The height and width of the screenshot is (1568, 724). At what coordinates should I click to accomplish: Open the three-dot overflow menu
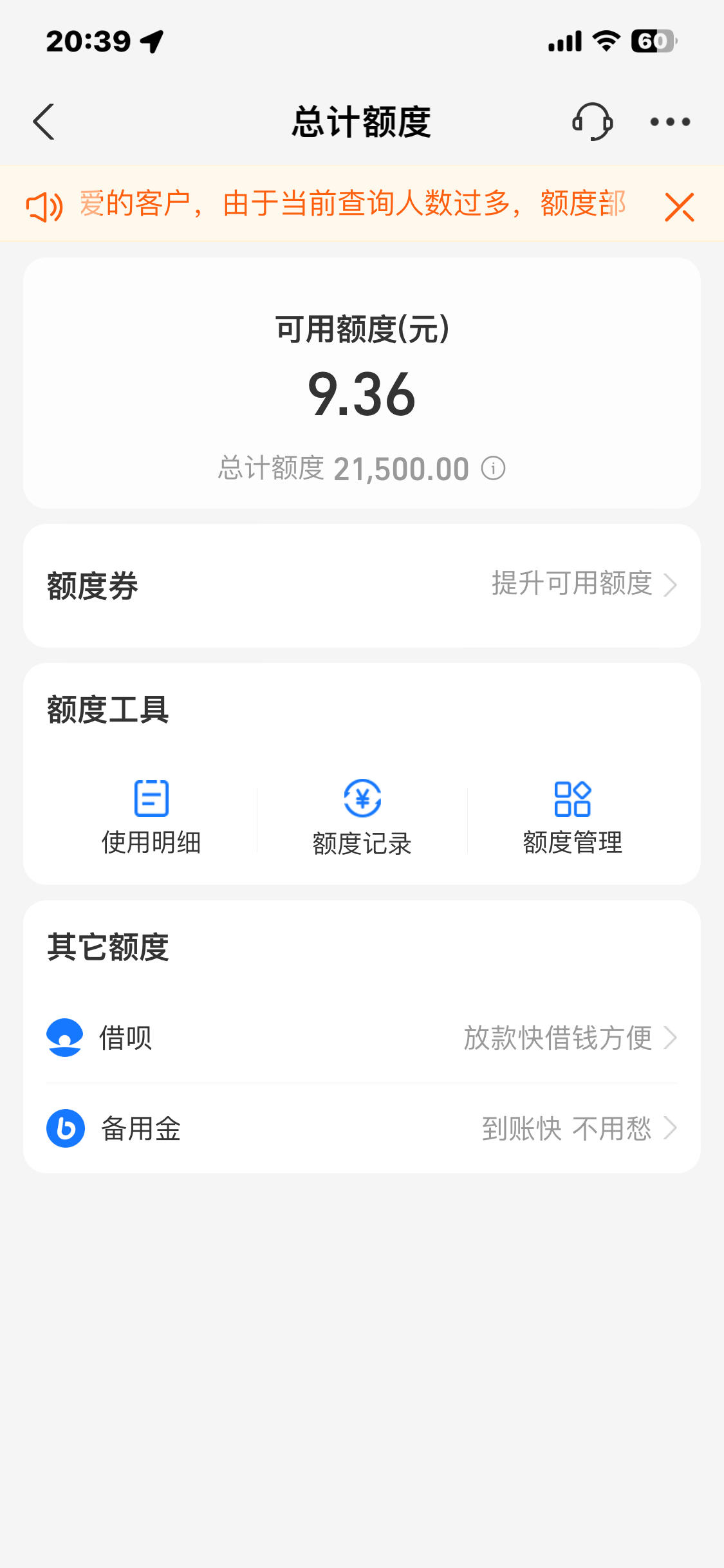click(x=670, y=122)
